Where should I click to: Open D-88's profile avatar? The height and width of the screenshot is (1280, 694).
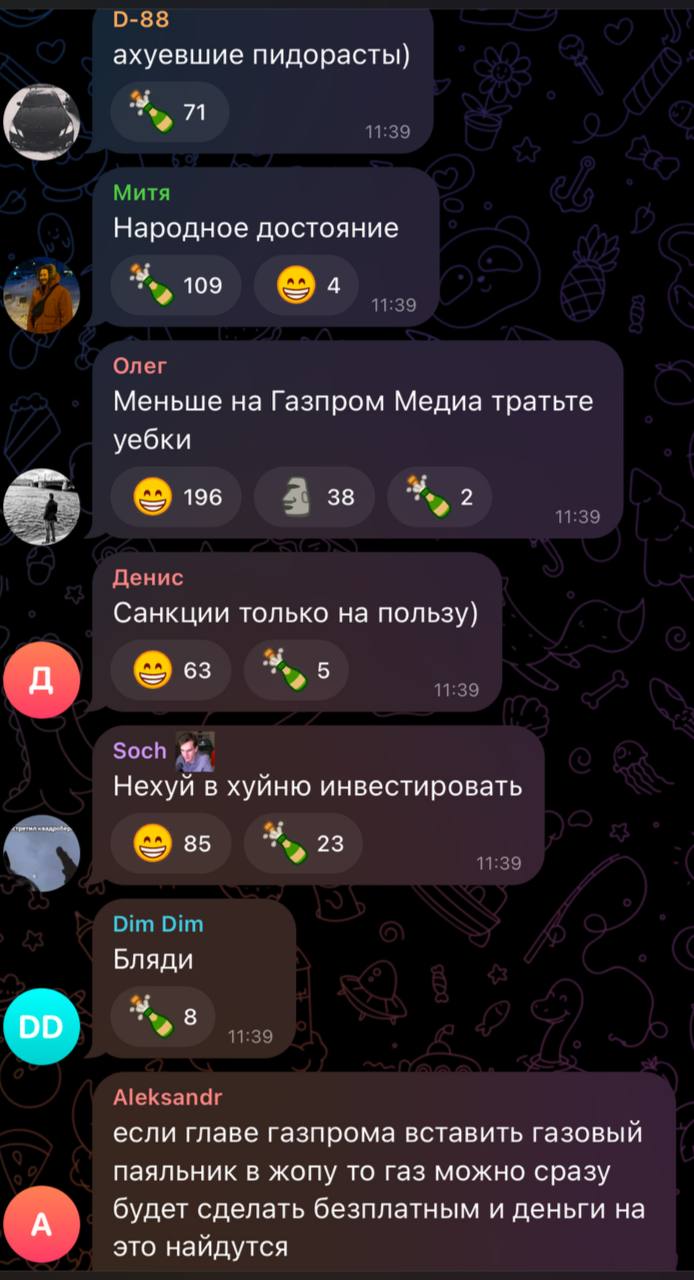(x=41, y=121)
